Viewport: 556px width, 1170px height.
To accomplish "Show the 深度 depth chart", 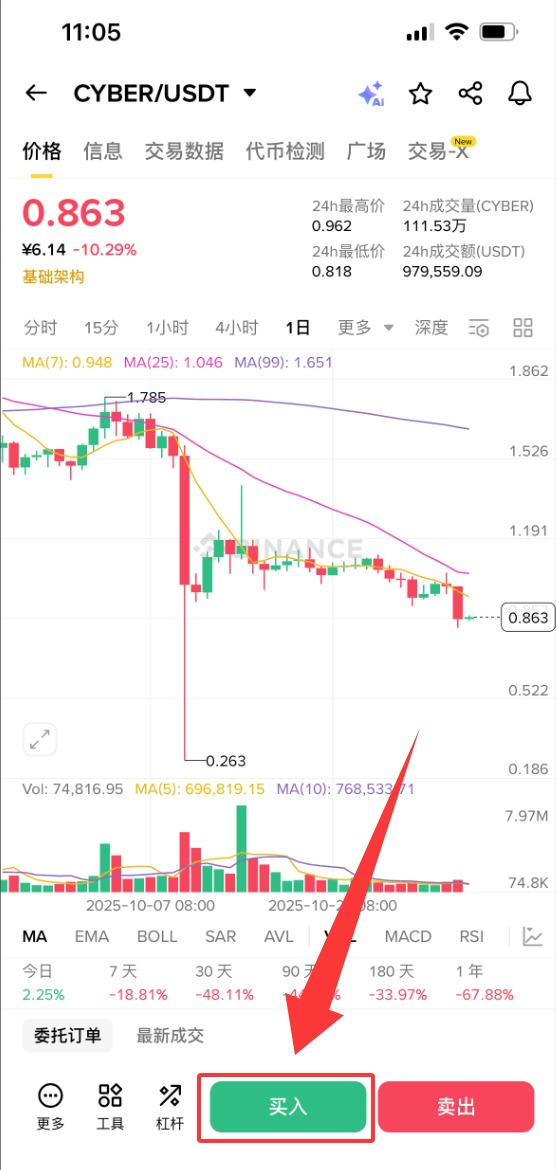I will (x=431, y=327).
